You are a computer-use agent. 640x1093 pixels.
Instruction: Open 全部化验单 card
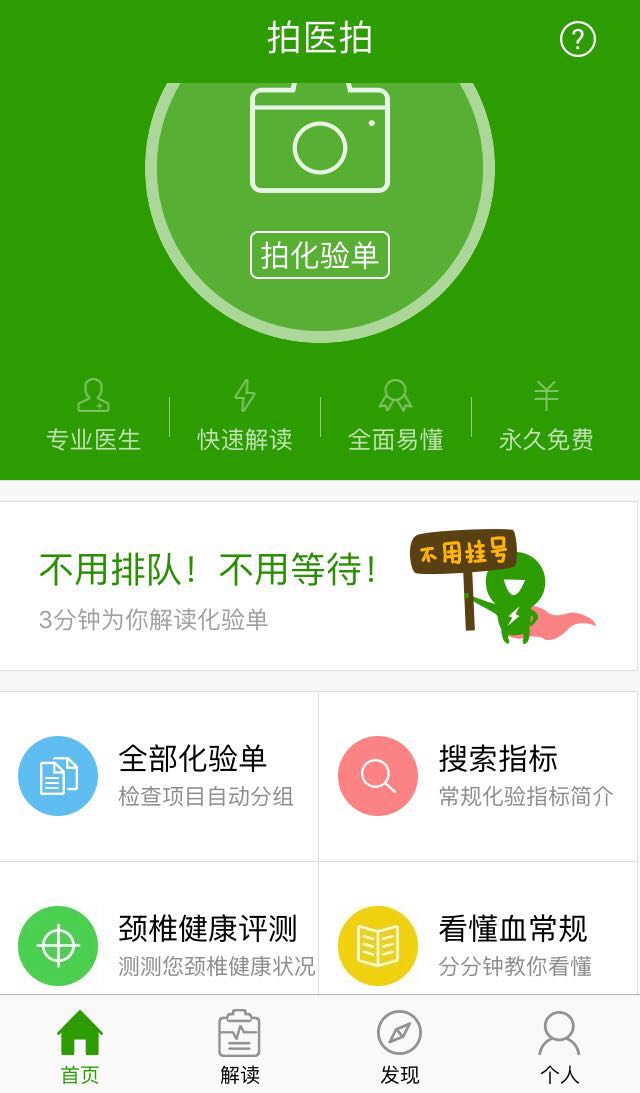(x=159, y=776)
